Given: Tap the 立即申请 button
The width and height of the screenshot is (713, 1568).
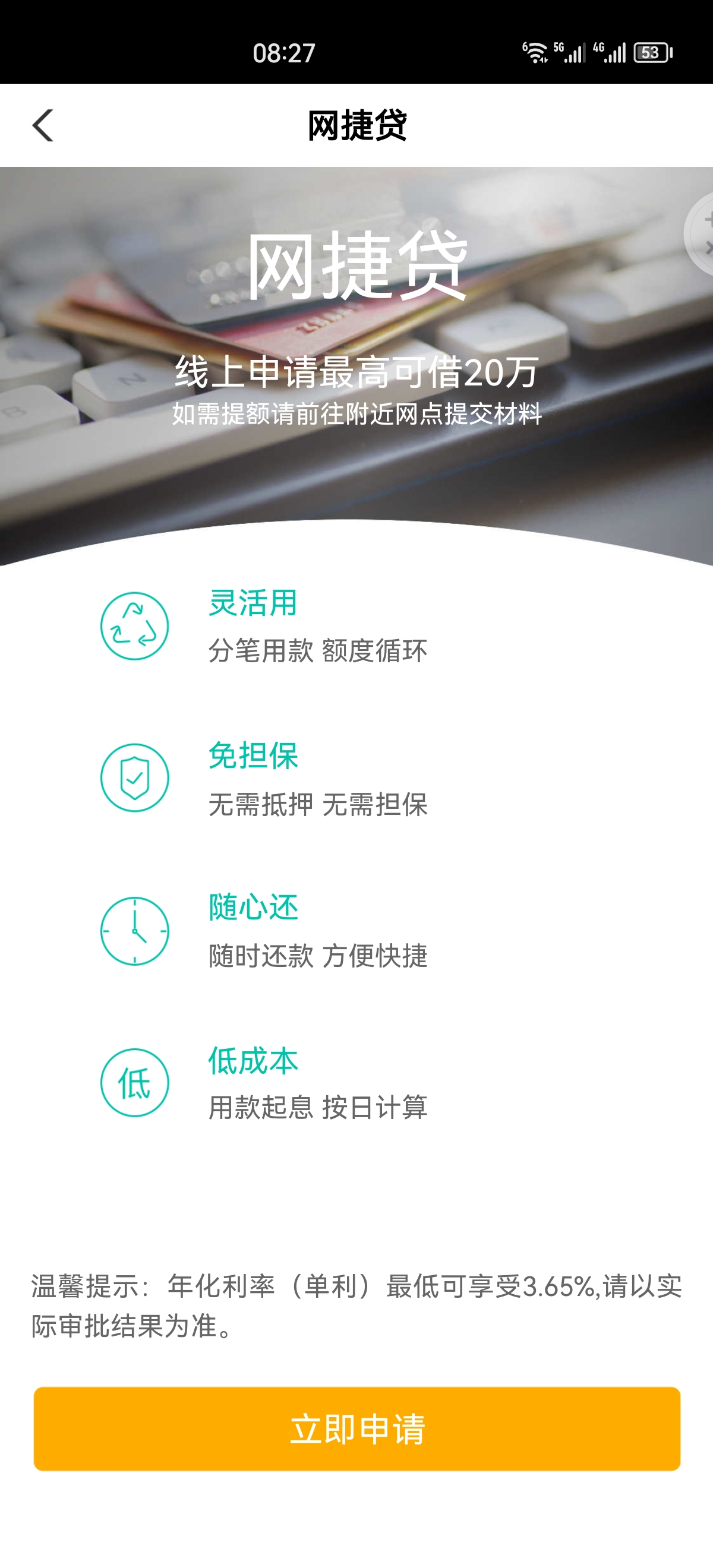Looking at the screenshot, I should point(357,1428).
